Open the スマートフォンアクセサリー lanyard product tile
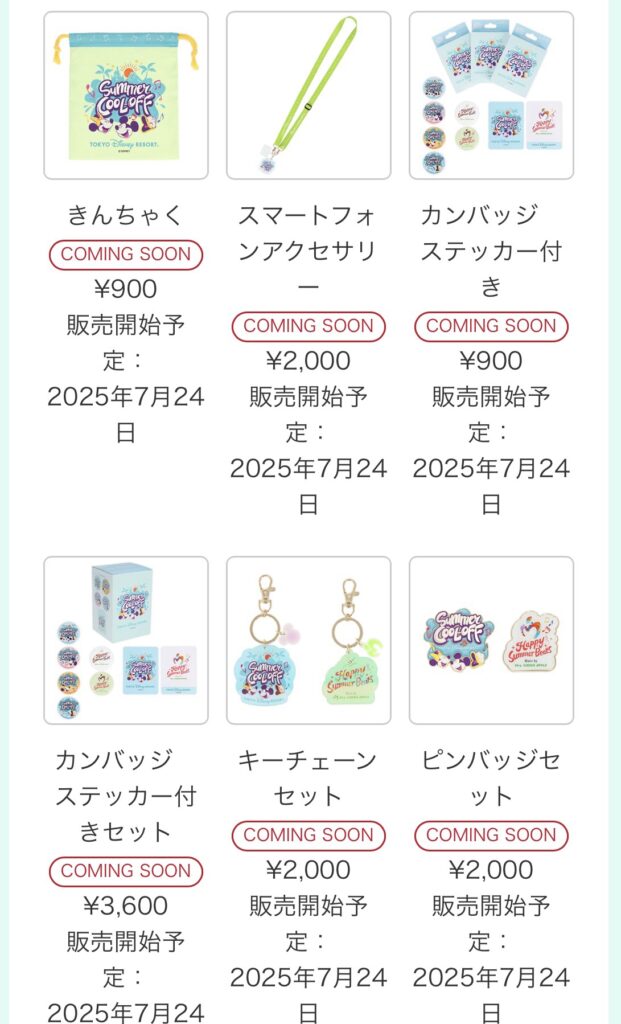 click(x=308, y=96)
